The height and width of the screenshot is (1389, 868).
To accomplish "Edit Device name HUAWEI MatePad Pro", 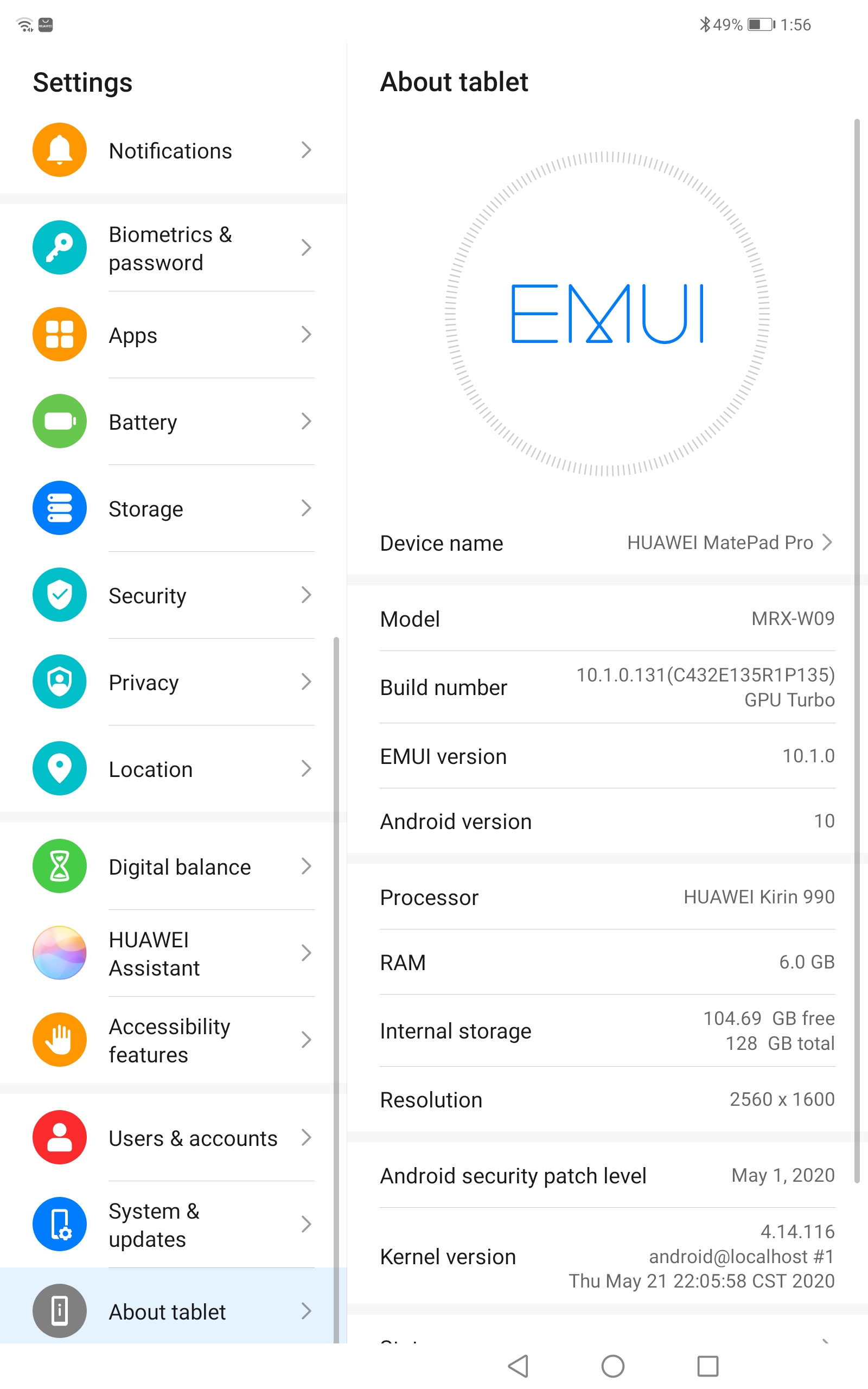I will [x=607, y=543].
